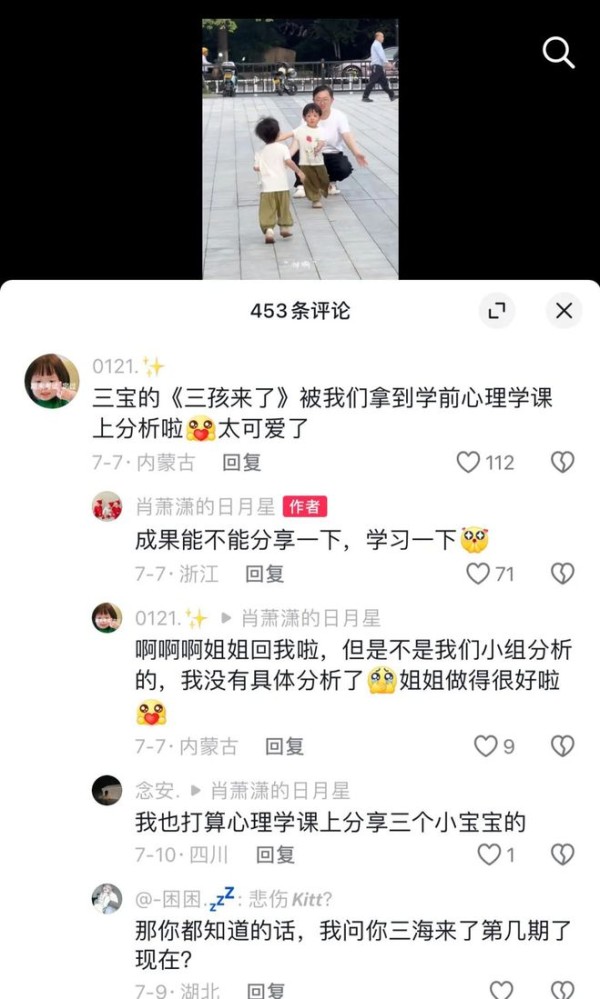Dislike the author's reply from 浙江
Image resolution: width=600 pixels, height=999 pixels.
(x=563, y=573)
